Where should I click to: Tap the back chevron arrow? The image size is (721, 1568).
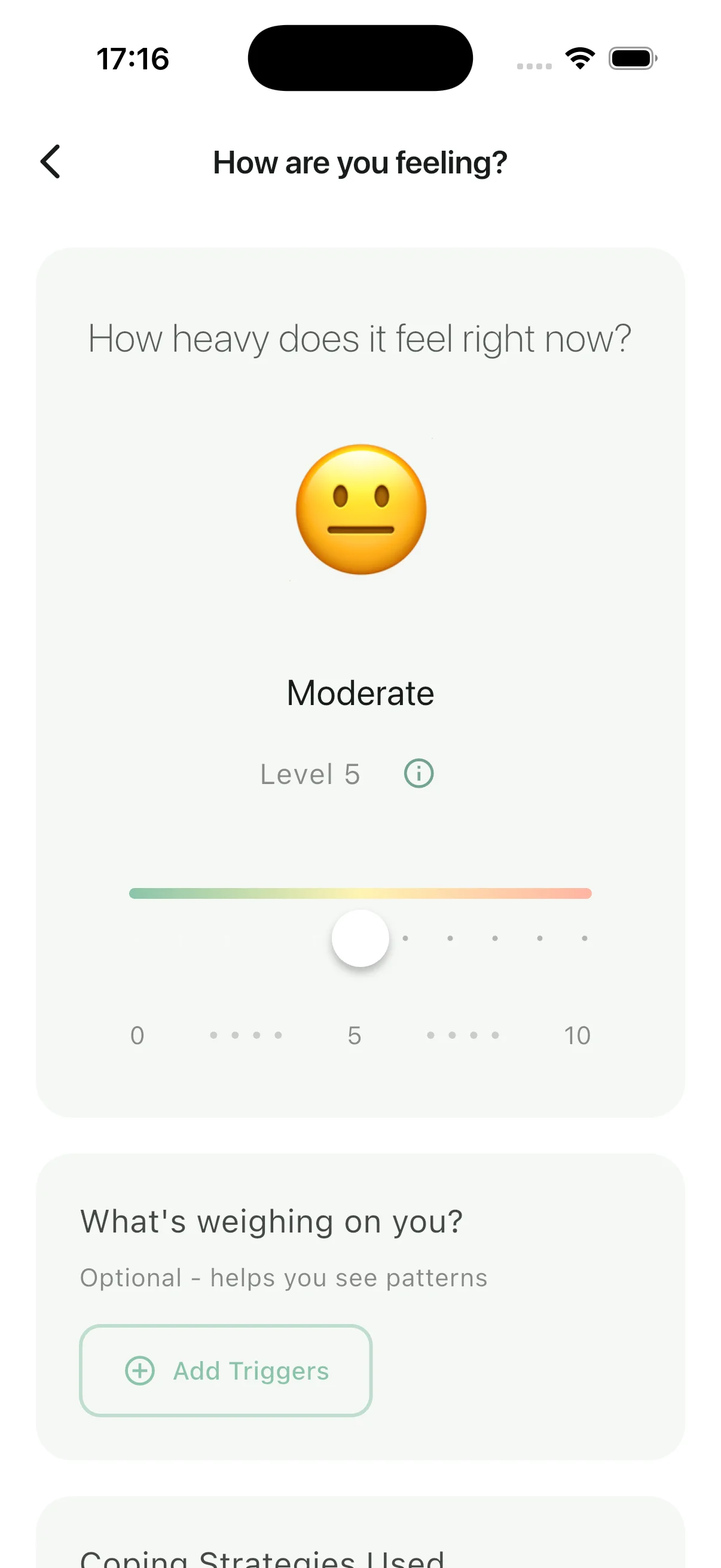pos(51,163)
